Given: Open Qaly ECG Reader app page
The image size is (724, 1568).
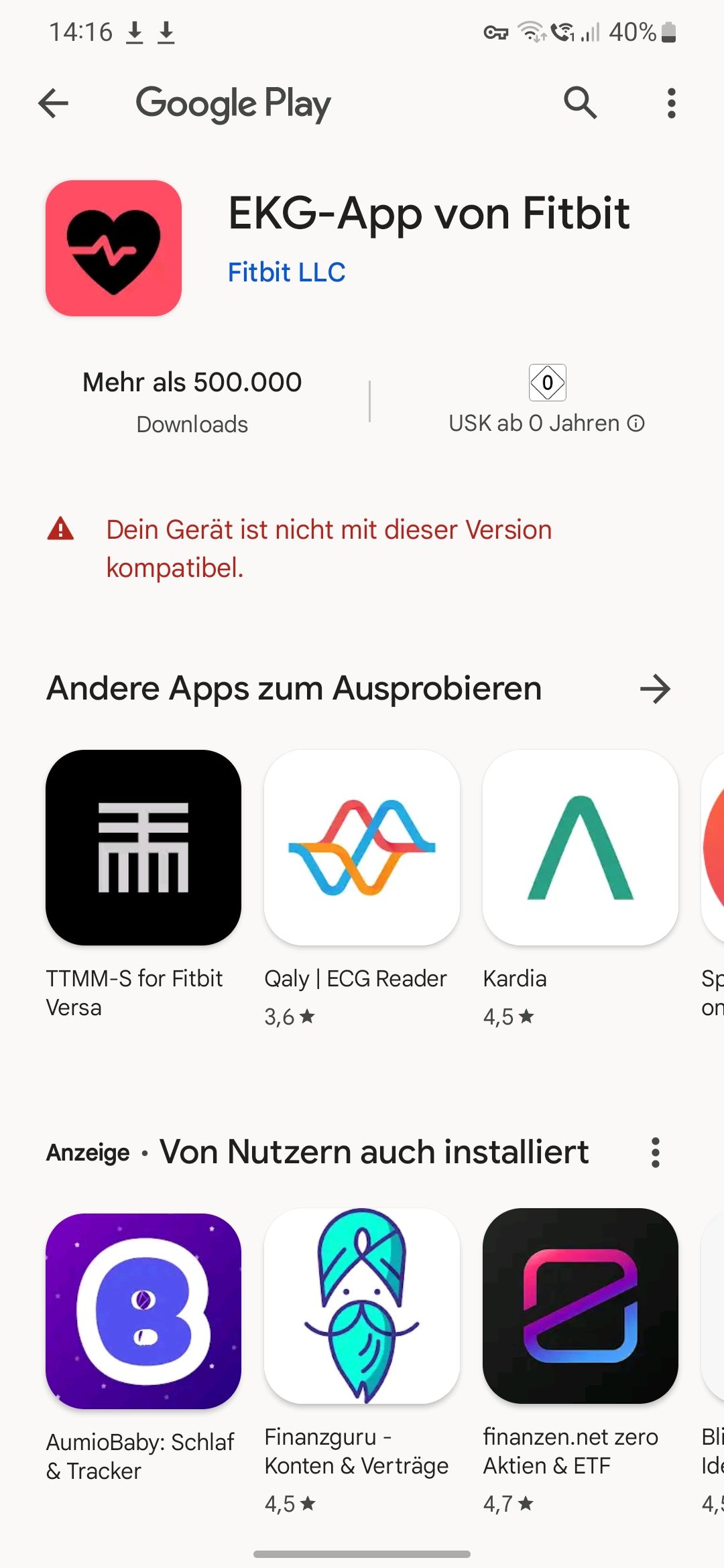Looking at the screenshot, I should tap(362, 848).
